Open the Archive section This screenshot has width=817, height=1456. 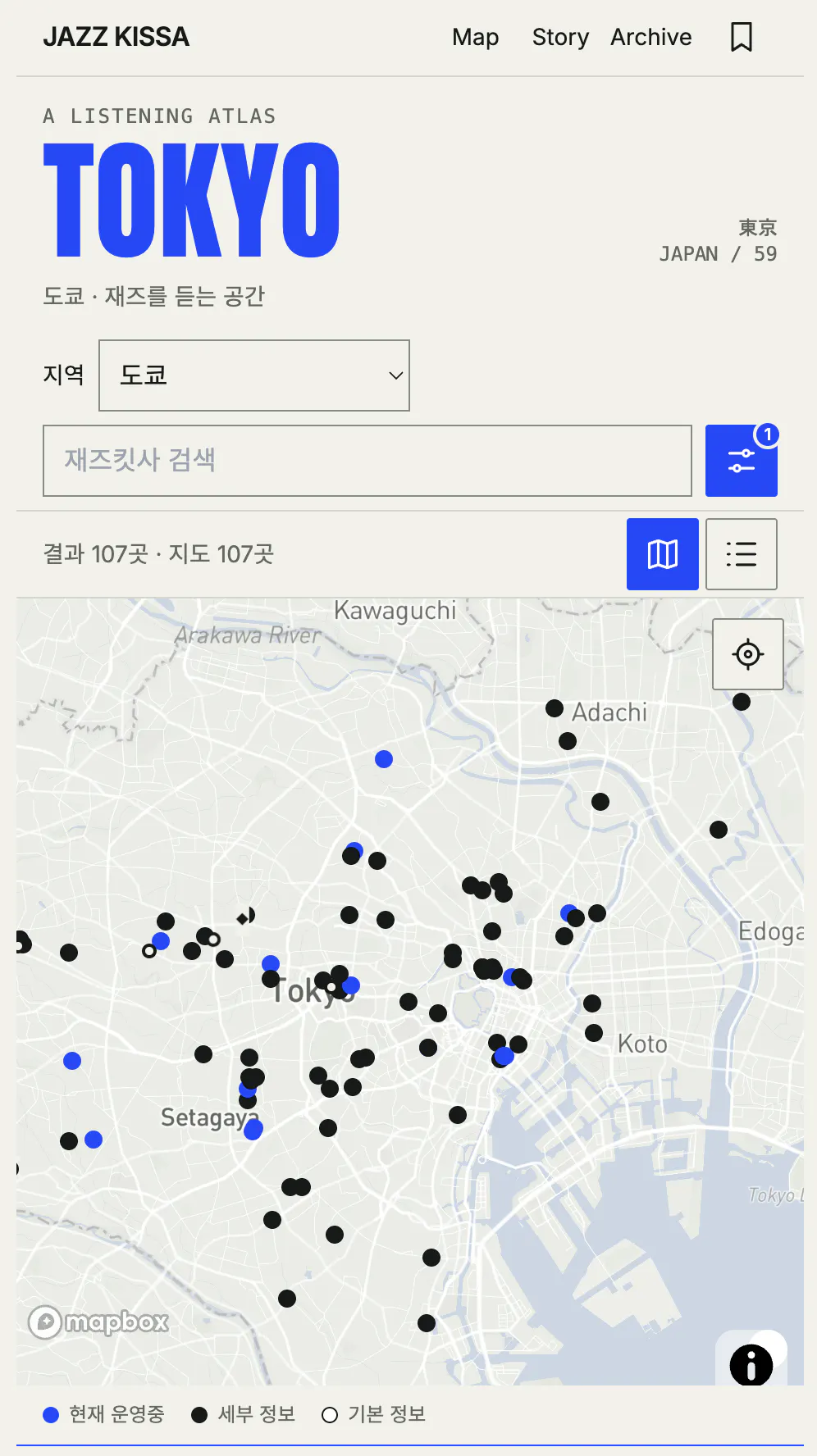pos(650,37)
